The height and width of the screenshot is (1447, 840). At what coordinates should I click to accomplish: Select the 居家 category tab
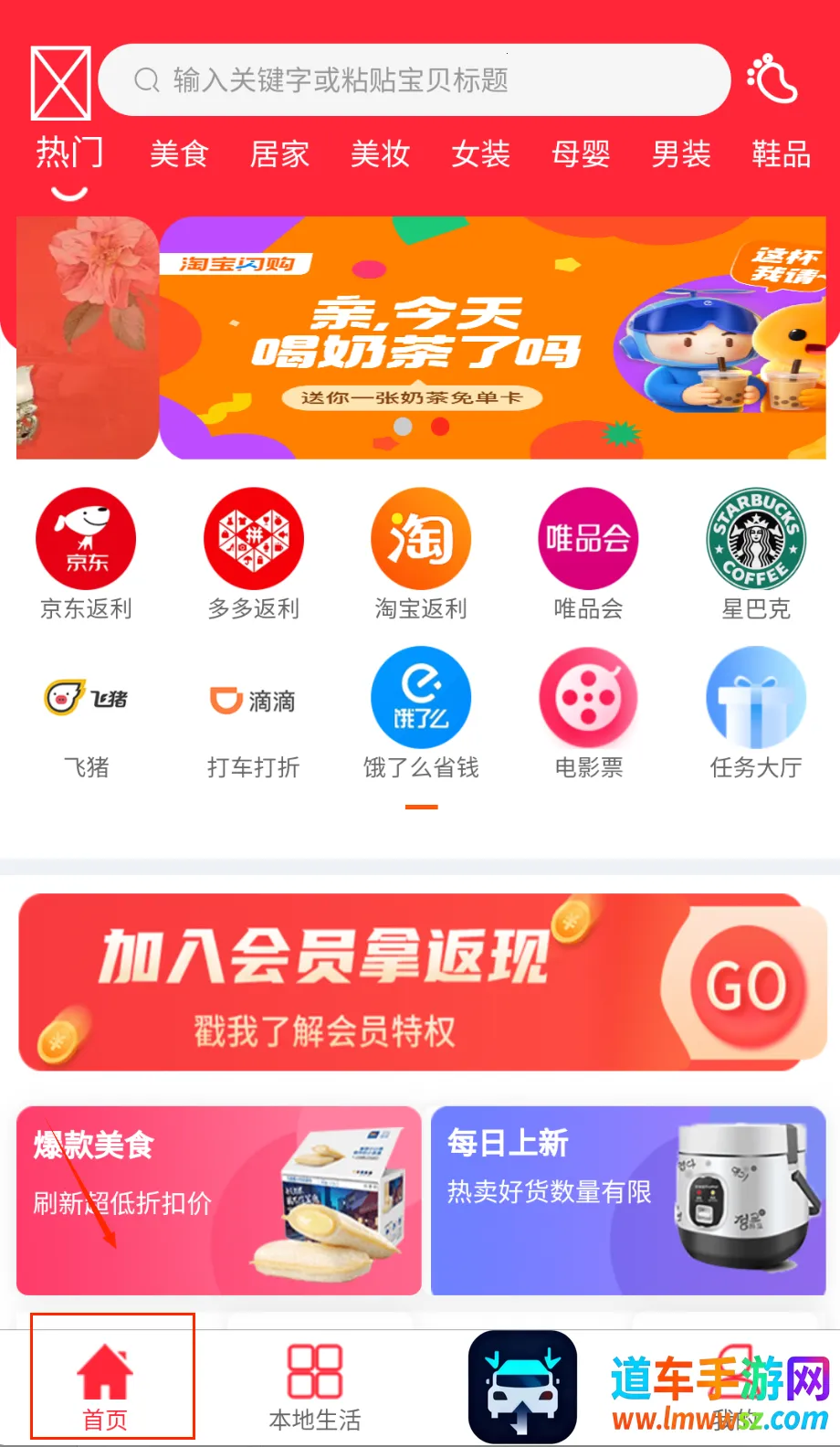tap(279, 153)
